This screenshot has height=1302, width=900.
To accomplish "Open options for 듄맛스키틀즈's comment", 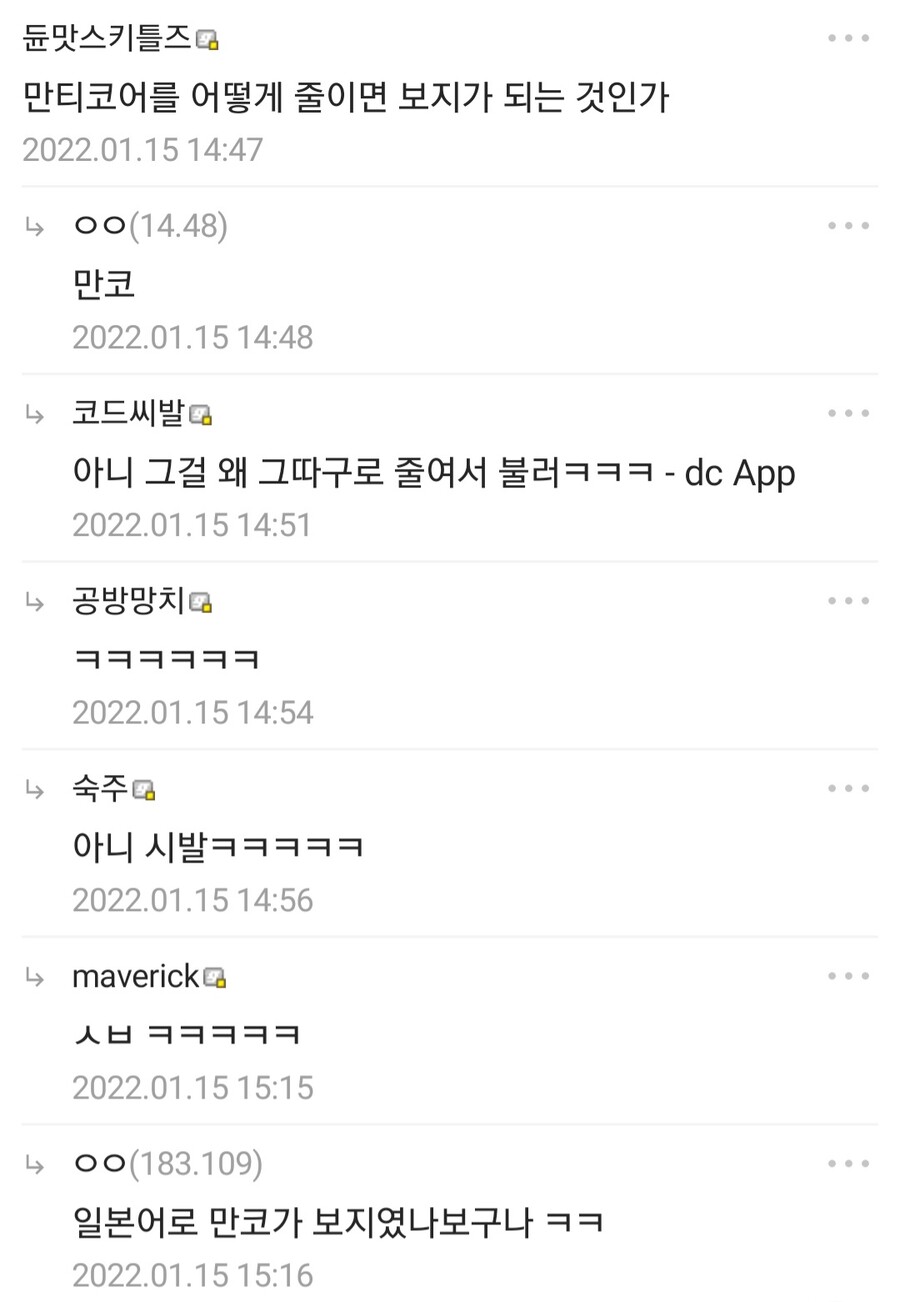I will (848, 38).
